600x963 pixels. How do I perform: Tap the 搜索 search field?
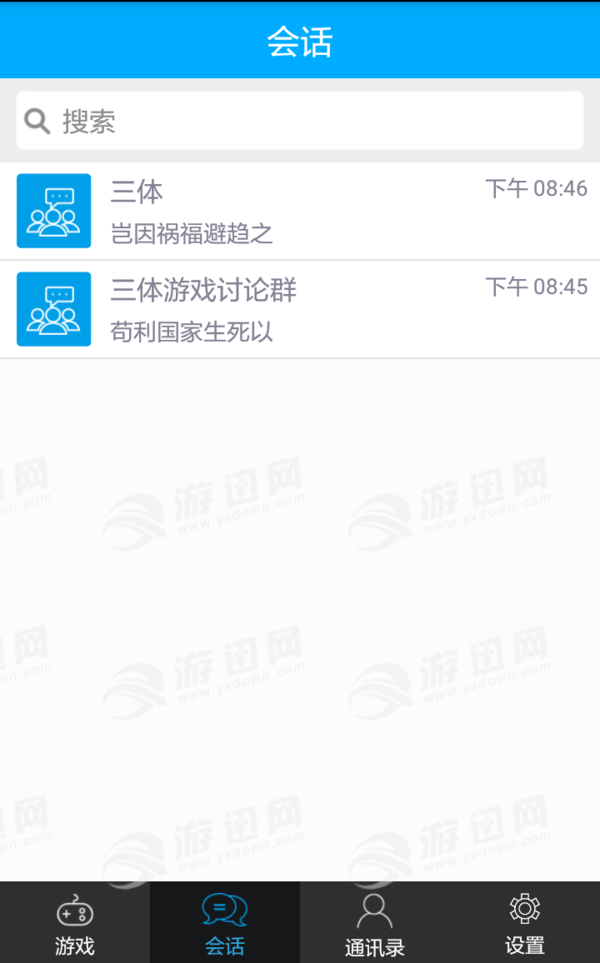click(x=300, y=120)
